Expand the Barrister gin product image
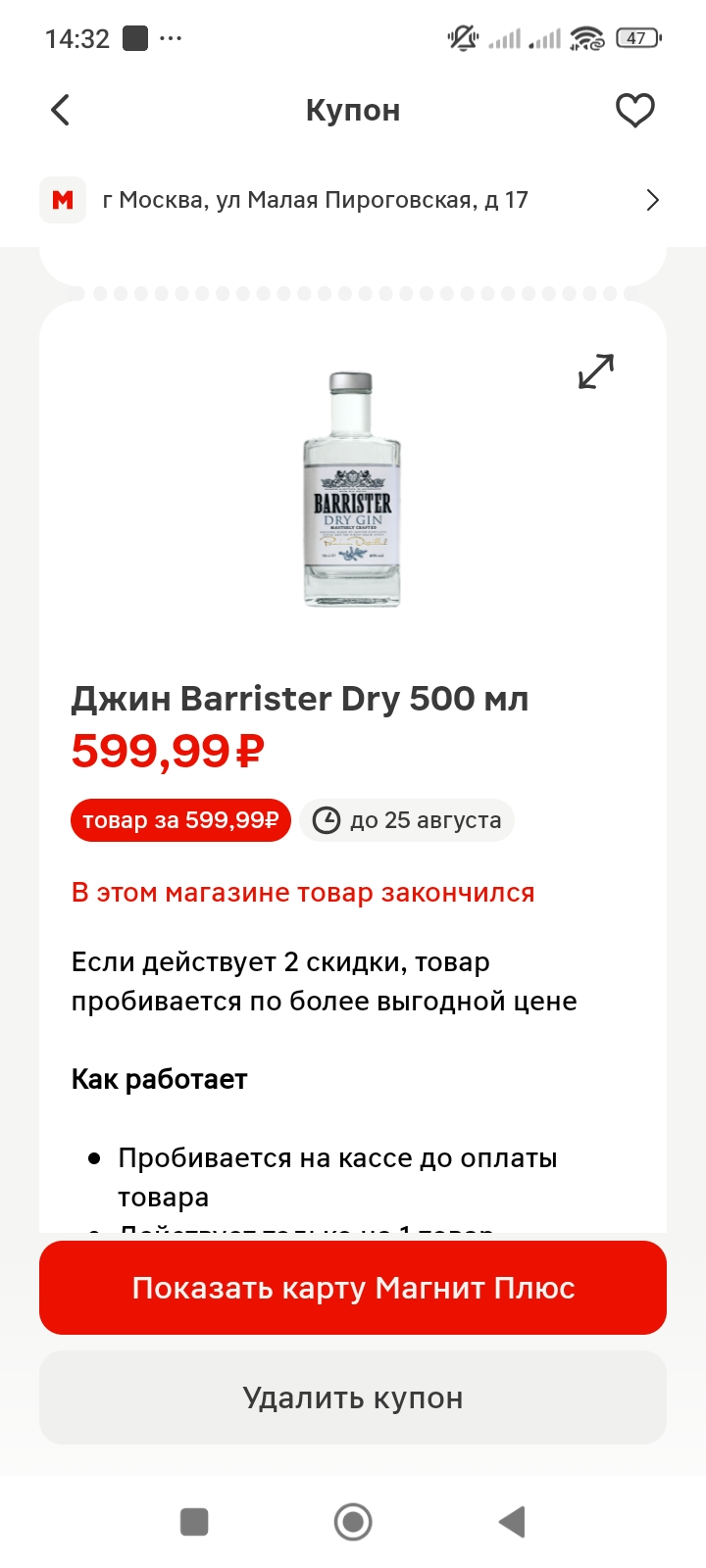The width and height of the screenshot is (706, 1568). coord(595,371)
